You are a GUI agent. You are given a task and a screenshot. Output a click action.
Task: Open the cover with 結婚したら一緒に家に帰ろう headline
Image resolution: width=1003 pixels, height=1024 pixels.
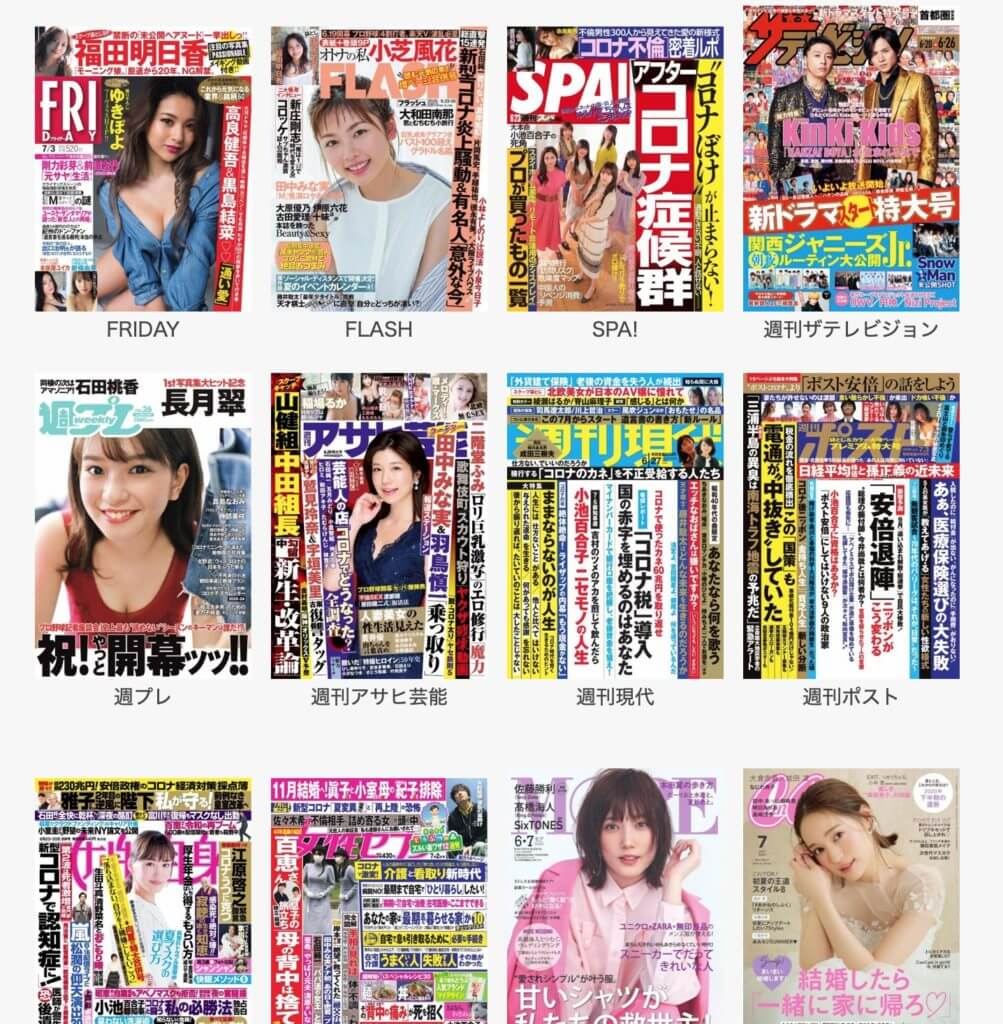851,900
